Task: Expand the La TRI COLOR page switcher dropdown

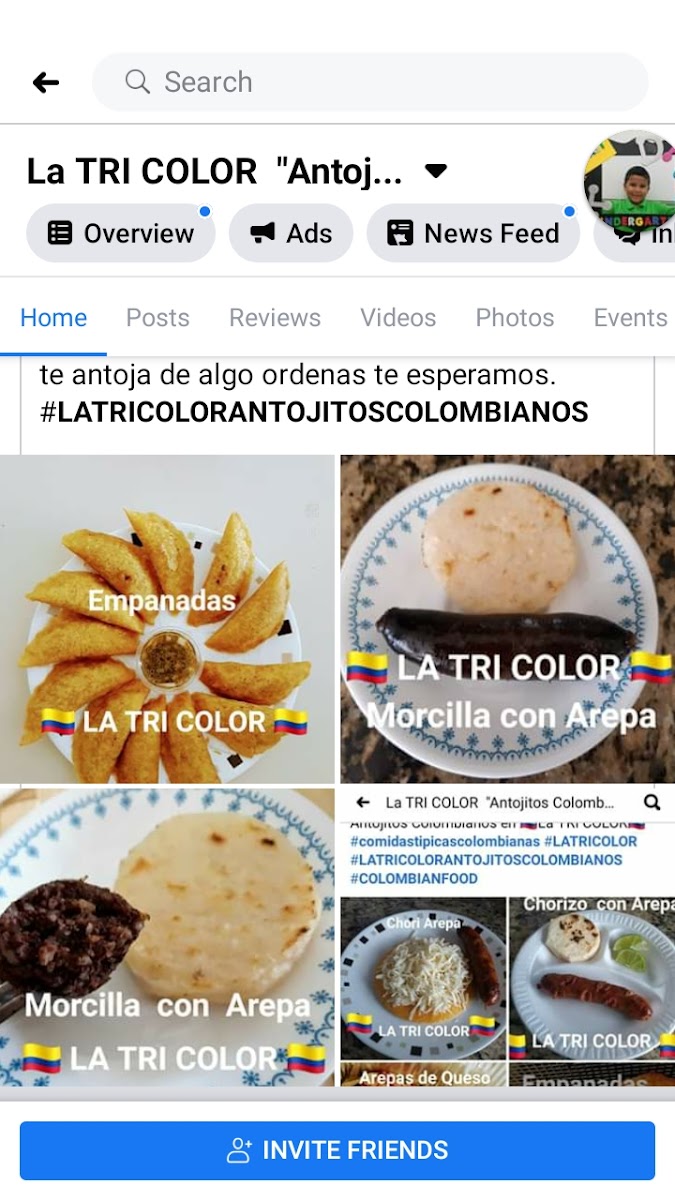Action: [436, 171]
